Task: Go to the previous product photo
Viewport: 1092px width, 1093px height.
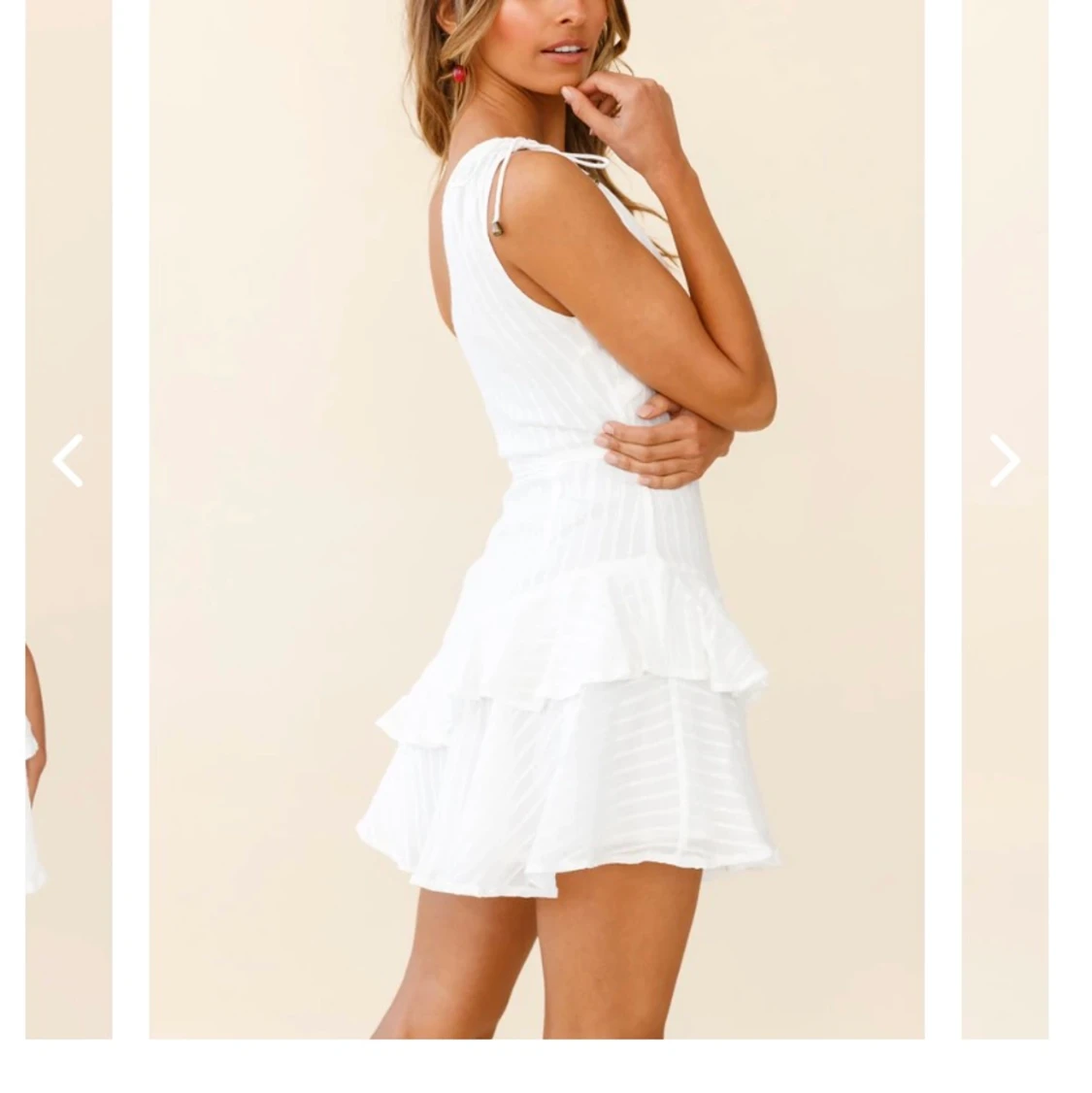Action: click(x=68, y=461)
